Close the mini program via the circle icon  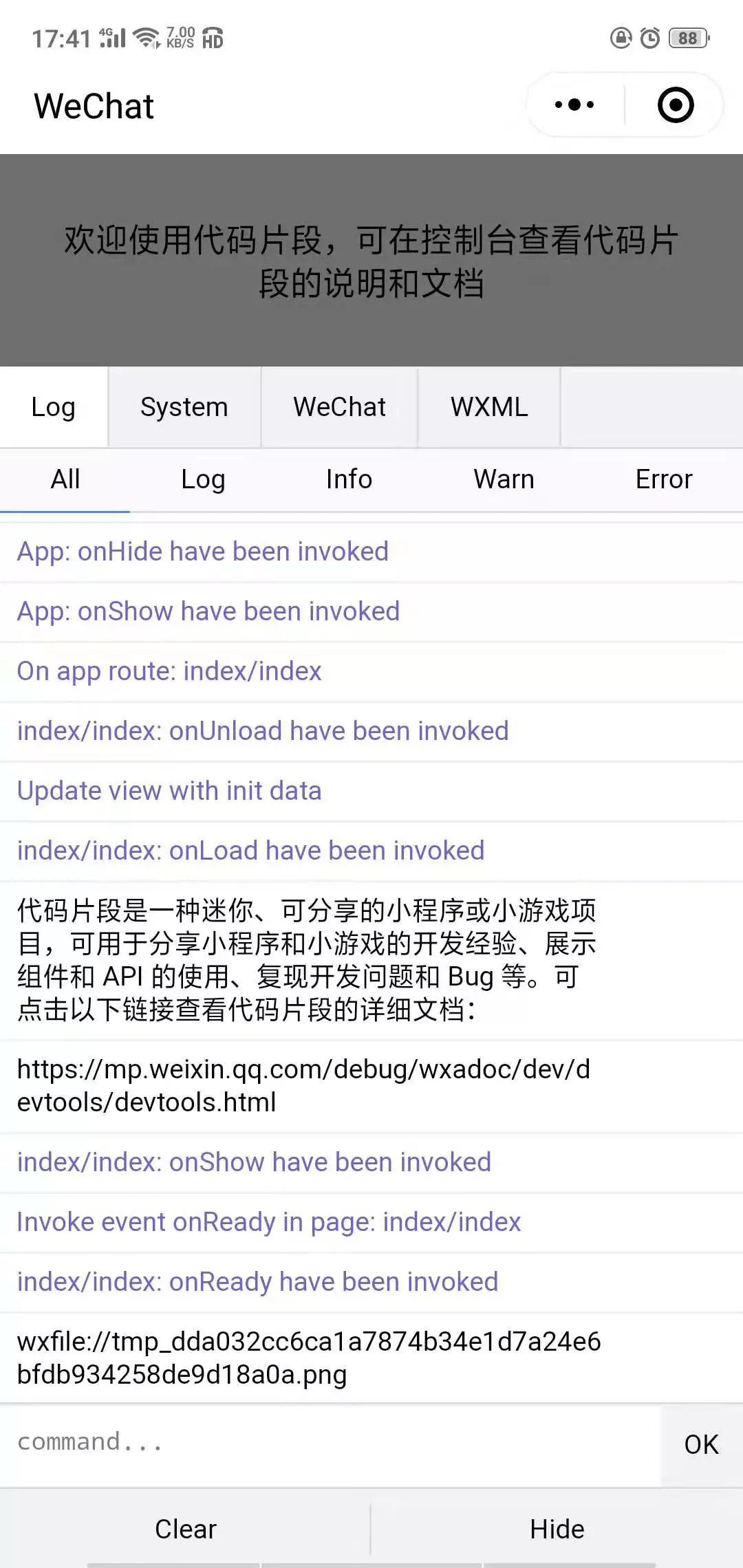point(676,105)
